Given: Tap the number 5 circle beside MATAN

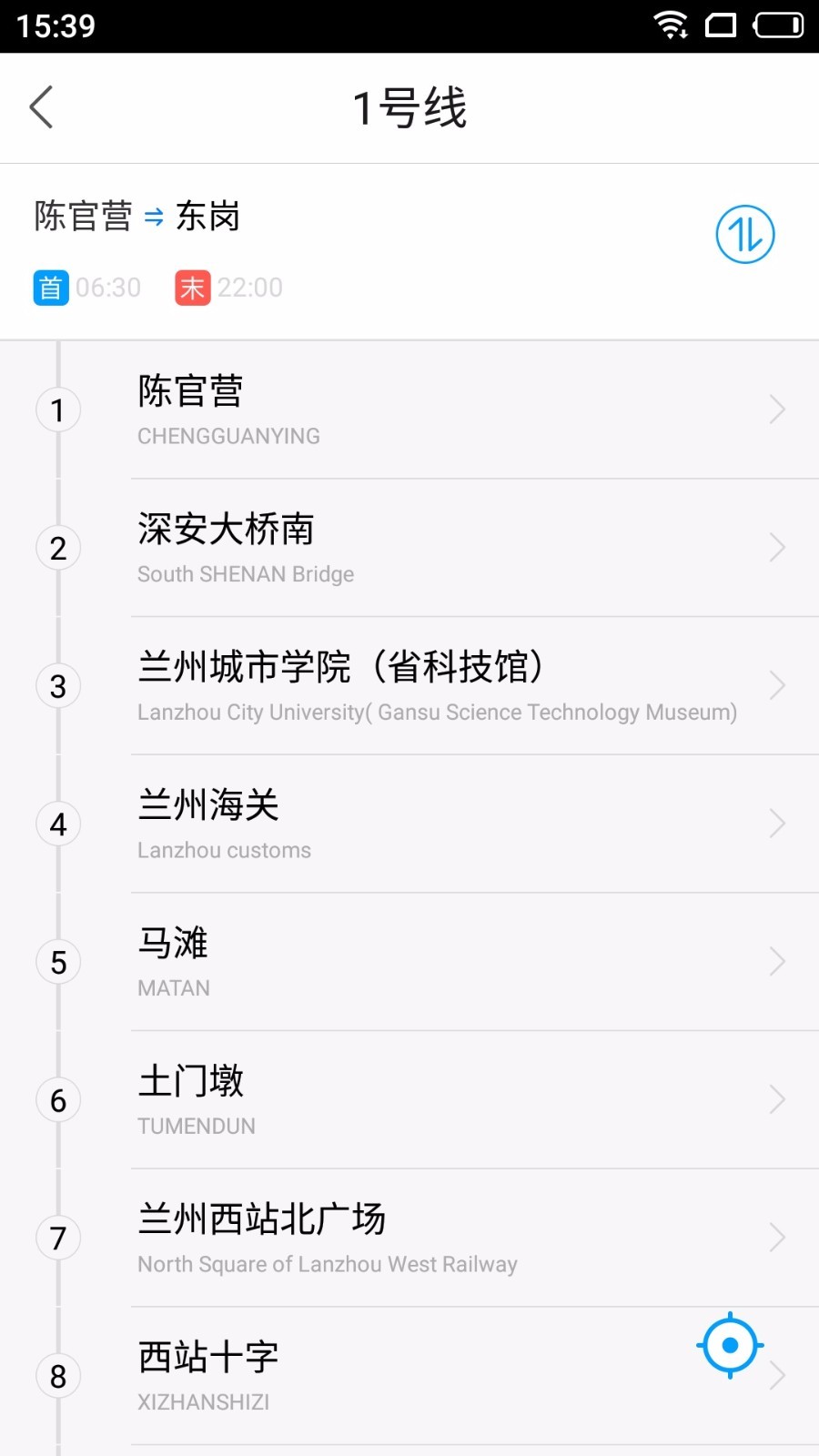Looking at the screenshot, I should pyautogui.click(x=58, y=962).
